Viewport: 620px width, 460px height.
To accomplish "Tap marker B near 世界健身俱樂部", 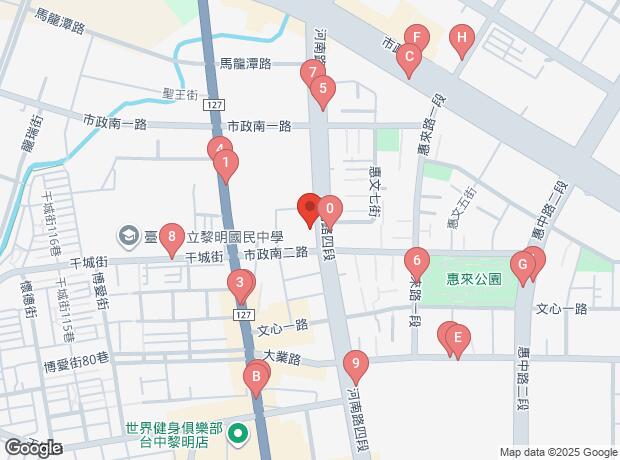I will (257, 377).
